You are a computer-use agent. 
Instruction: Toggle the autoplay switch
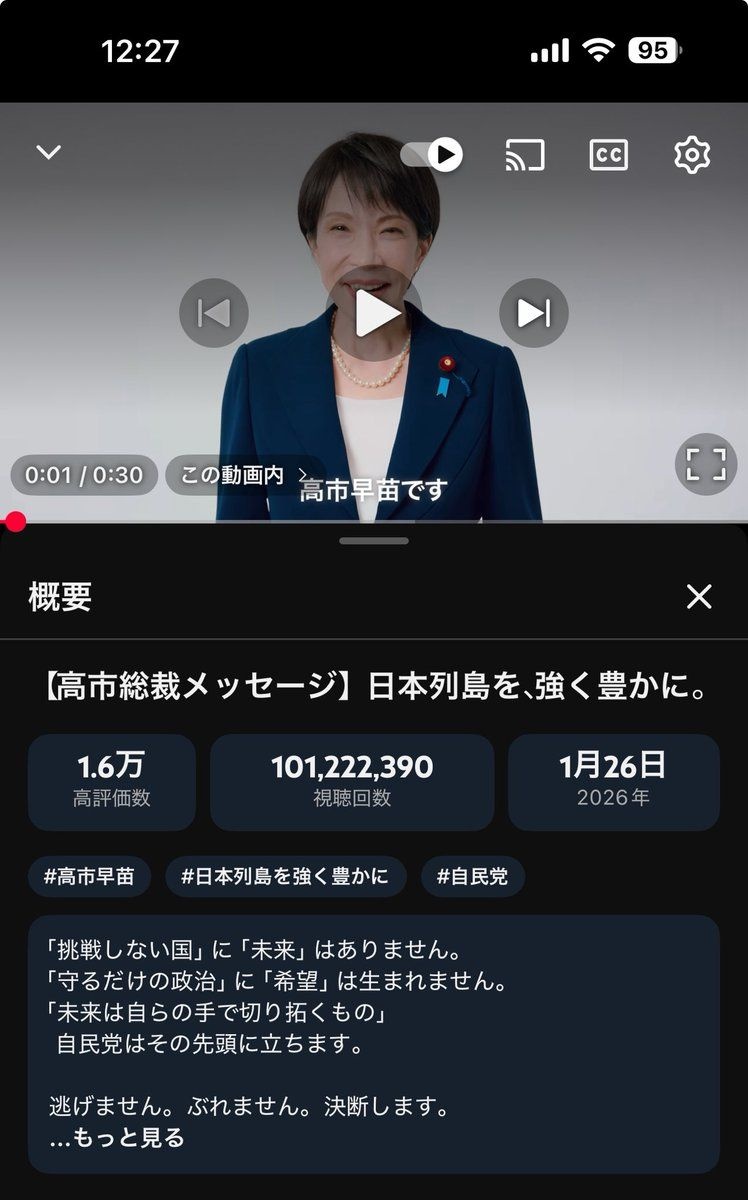[432, 154]
